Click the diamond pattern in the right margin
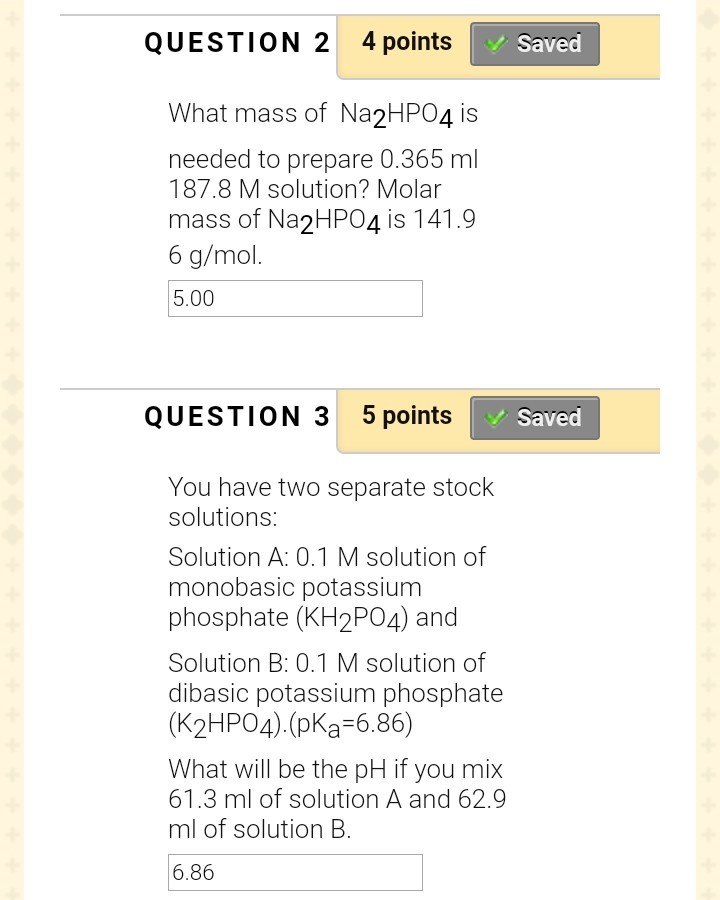This screenshot has width=720, height=900. click(x=708, y=450)
